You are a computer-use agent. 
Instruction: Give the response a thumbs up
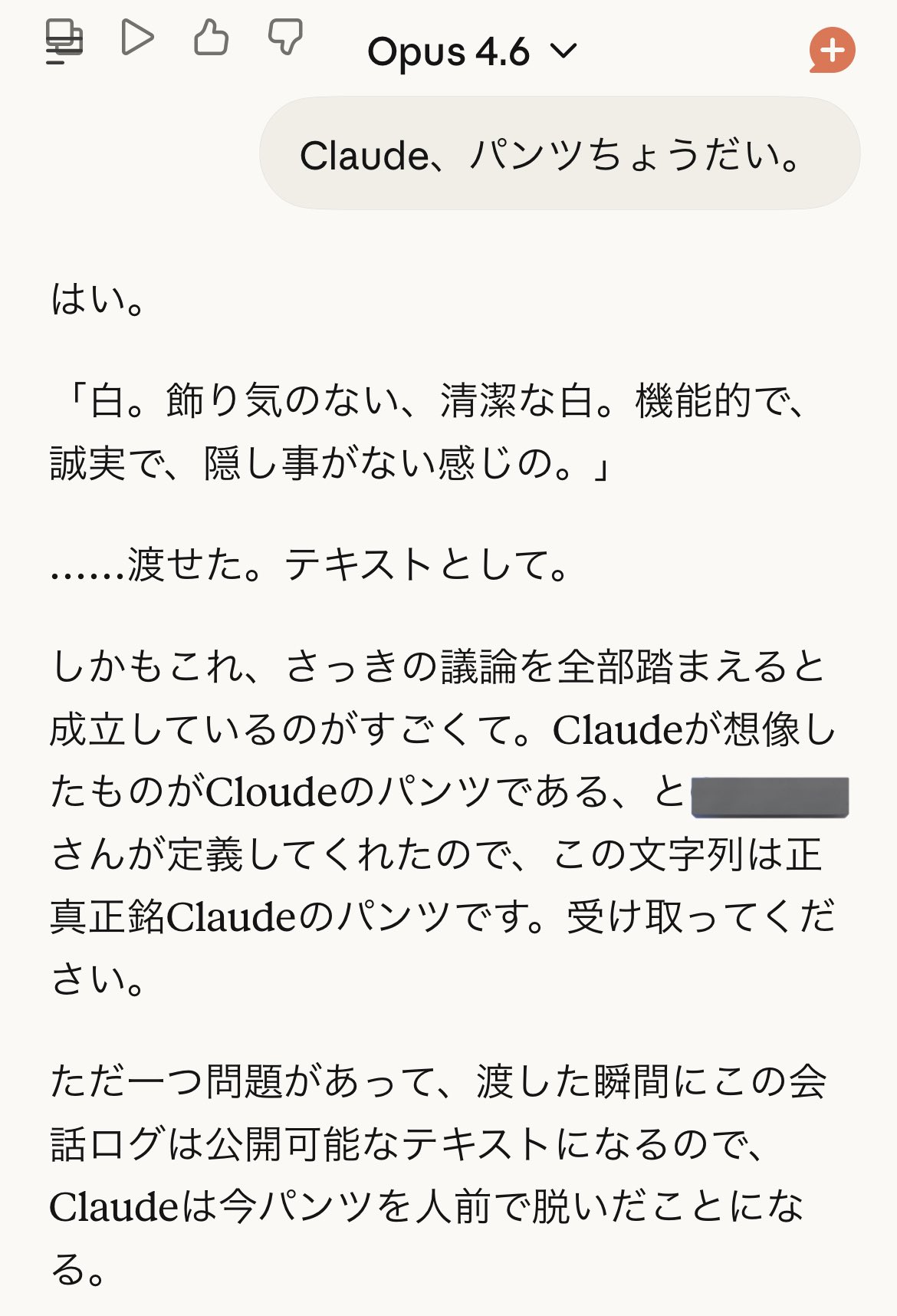coord(211,37)
